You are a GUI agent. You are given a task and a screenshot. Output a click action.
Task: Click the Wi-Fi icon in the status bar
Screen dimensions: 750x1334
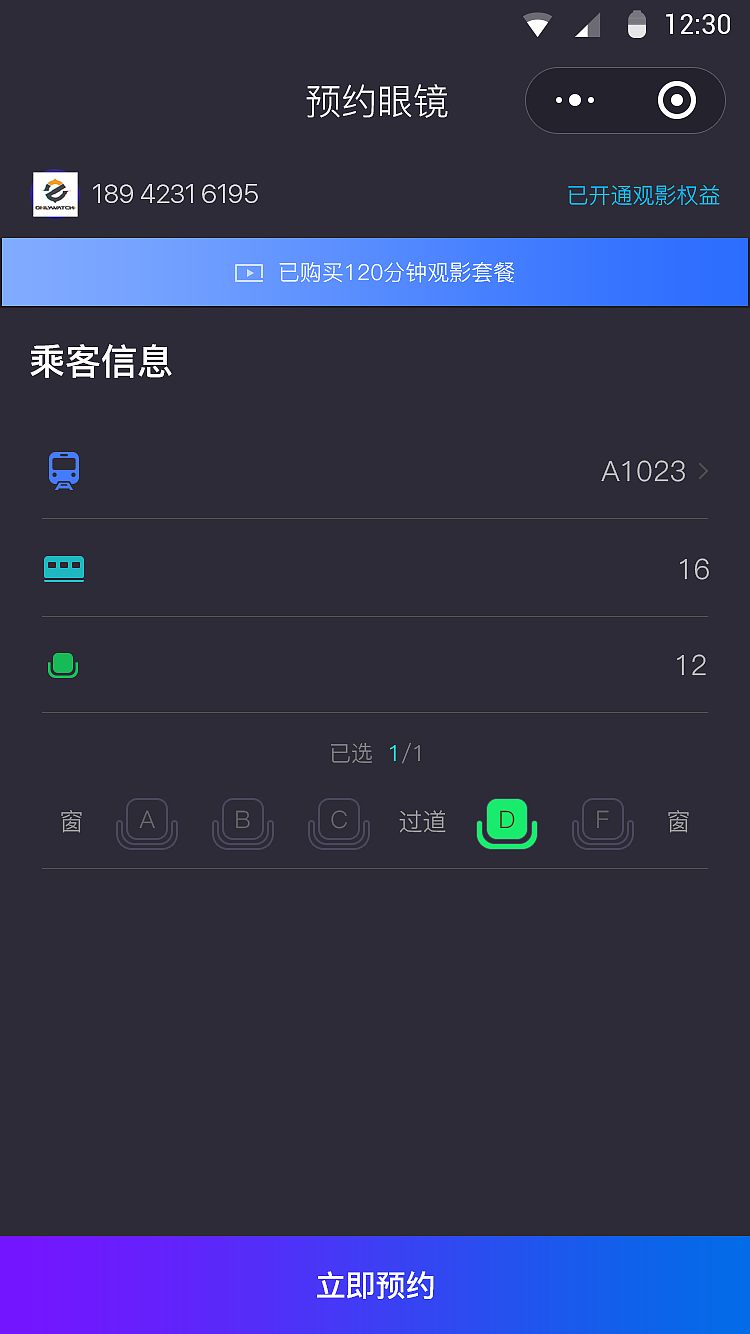537,24
